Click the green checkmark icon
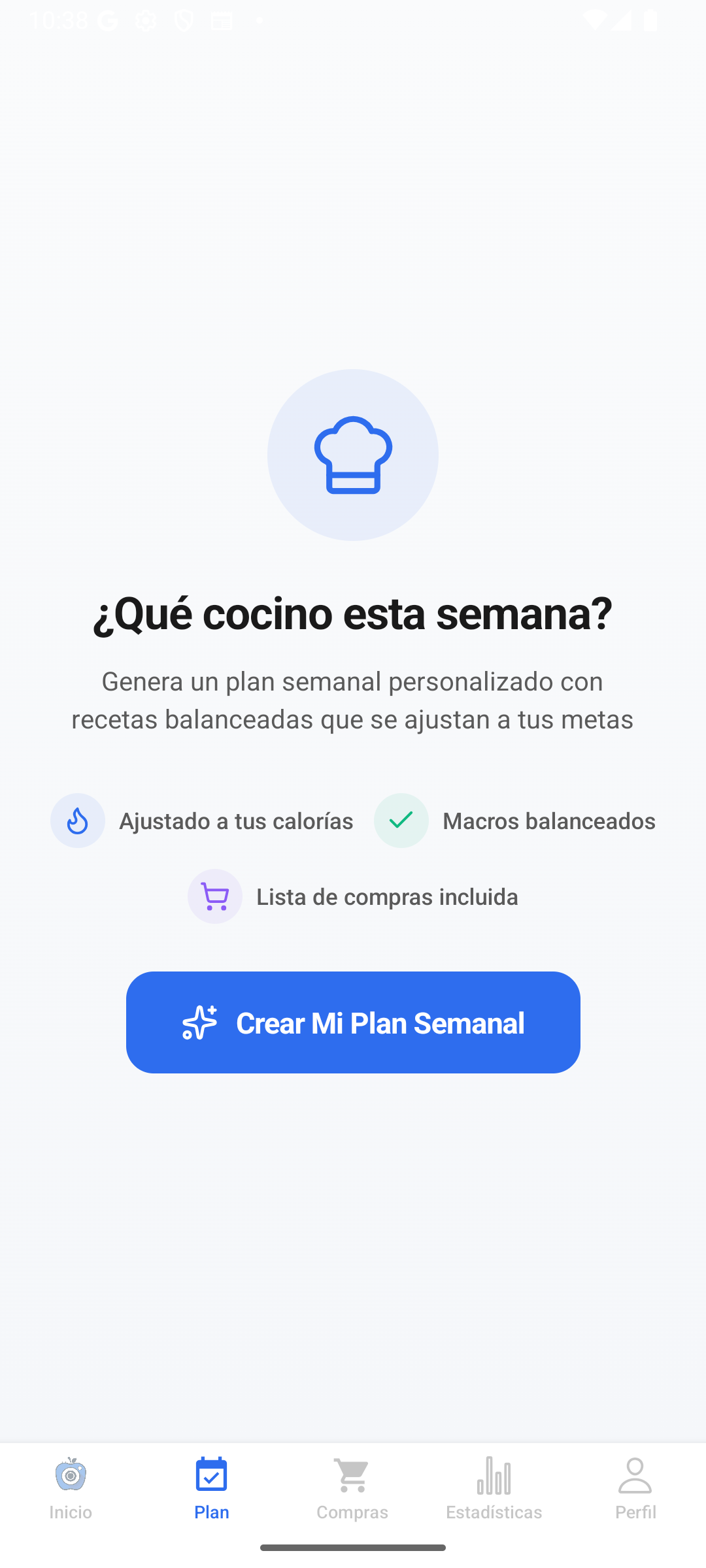Image resolution: width=706 pixels, height=1568 pixels. (401, 821)
